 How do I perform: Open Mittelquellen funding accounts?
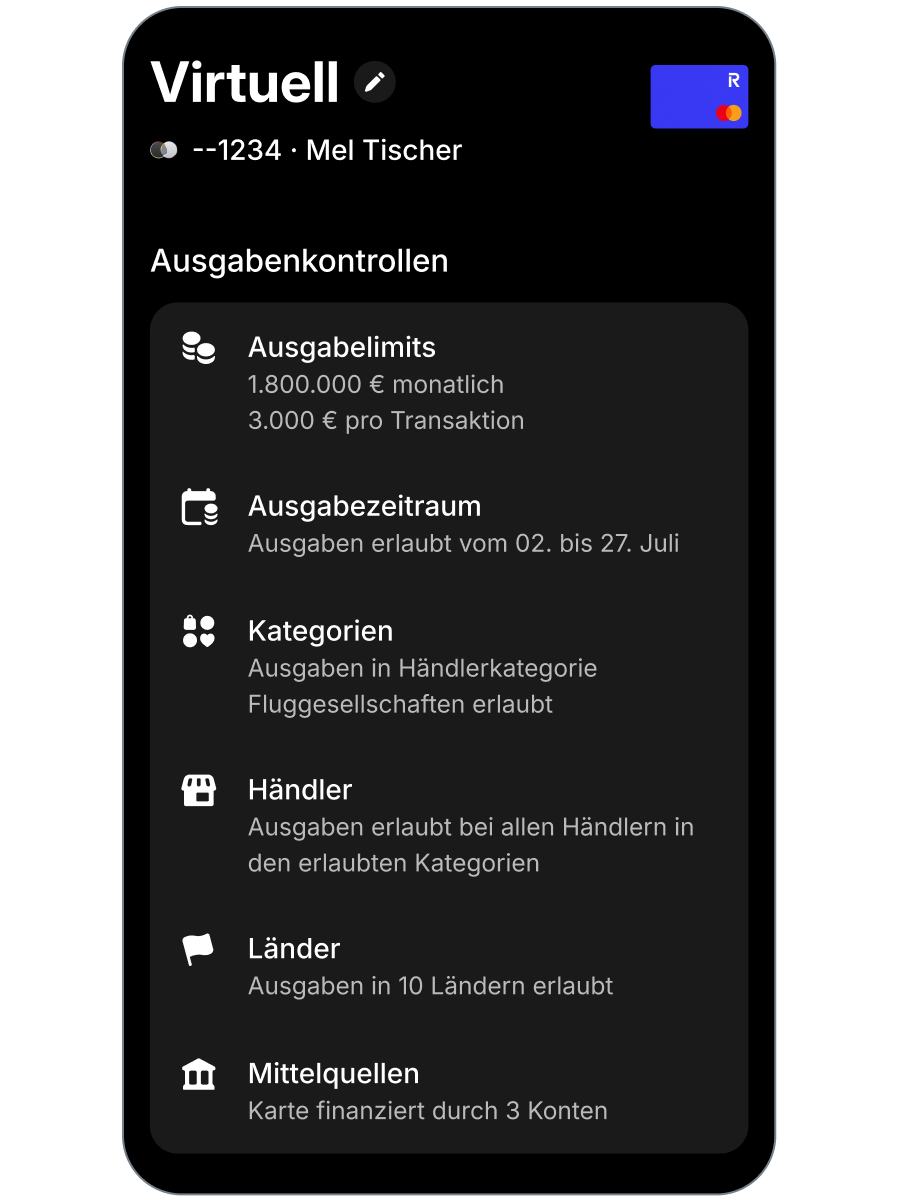(x=448, y=1091)
